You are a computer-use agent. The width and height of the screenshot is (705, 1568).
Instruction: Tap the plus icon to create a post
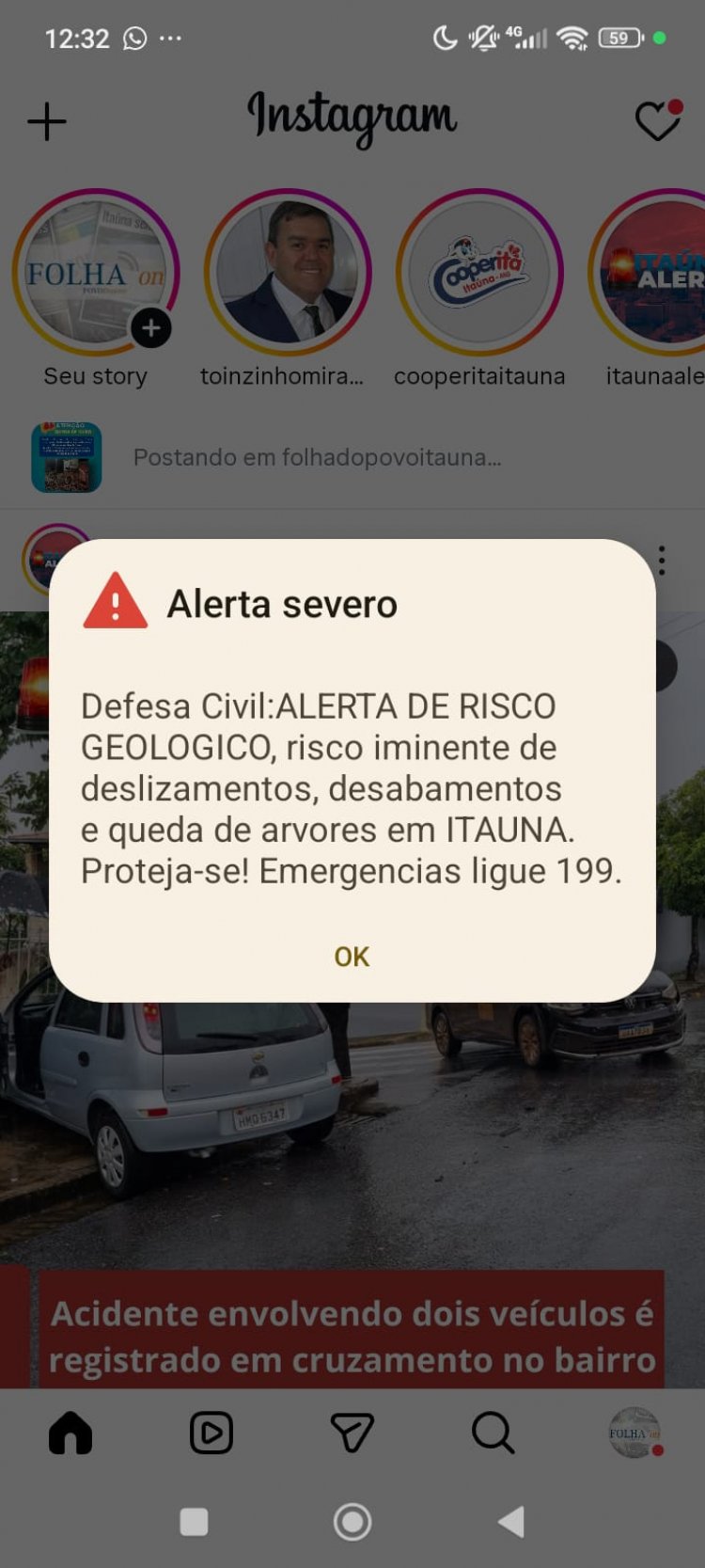click(x=47, y=120)
